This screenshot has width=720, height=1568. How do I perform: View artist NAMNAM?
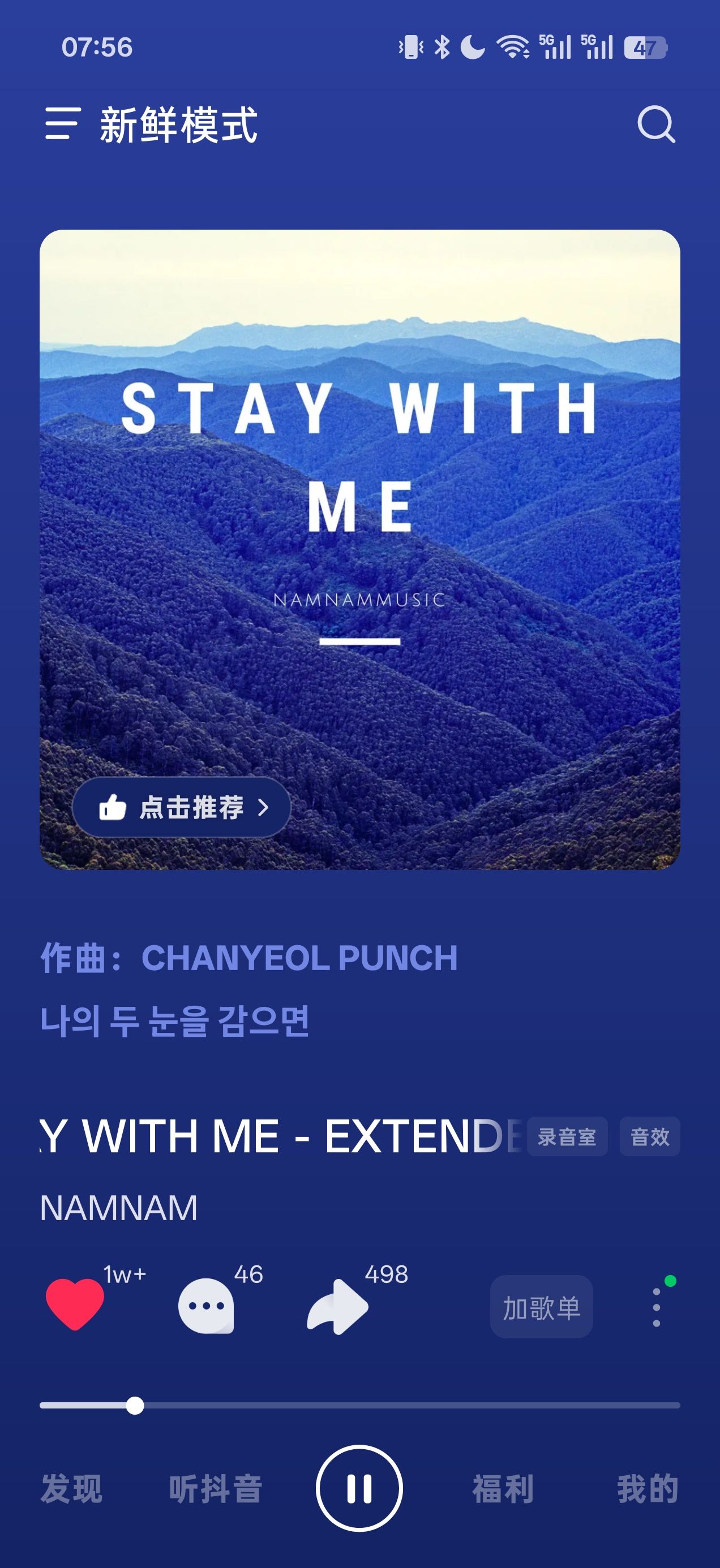(119, 1208)
